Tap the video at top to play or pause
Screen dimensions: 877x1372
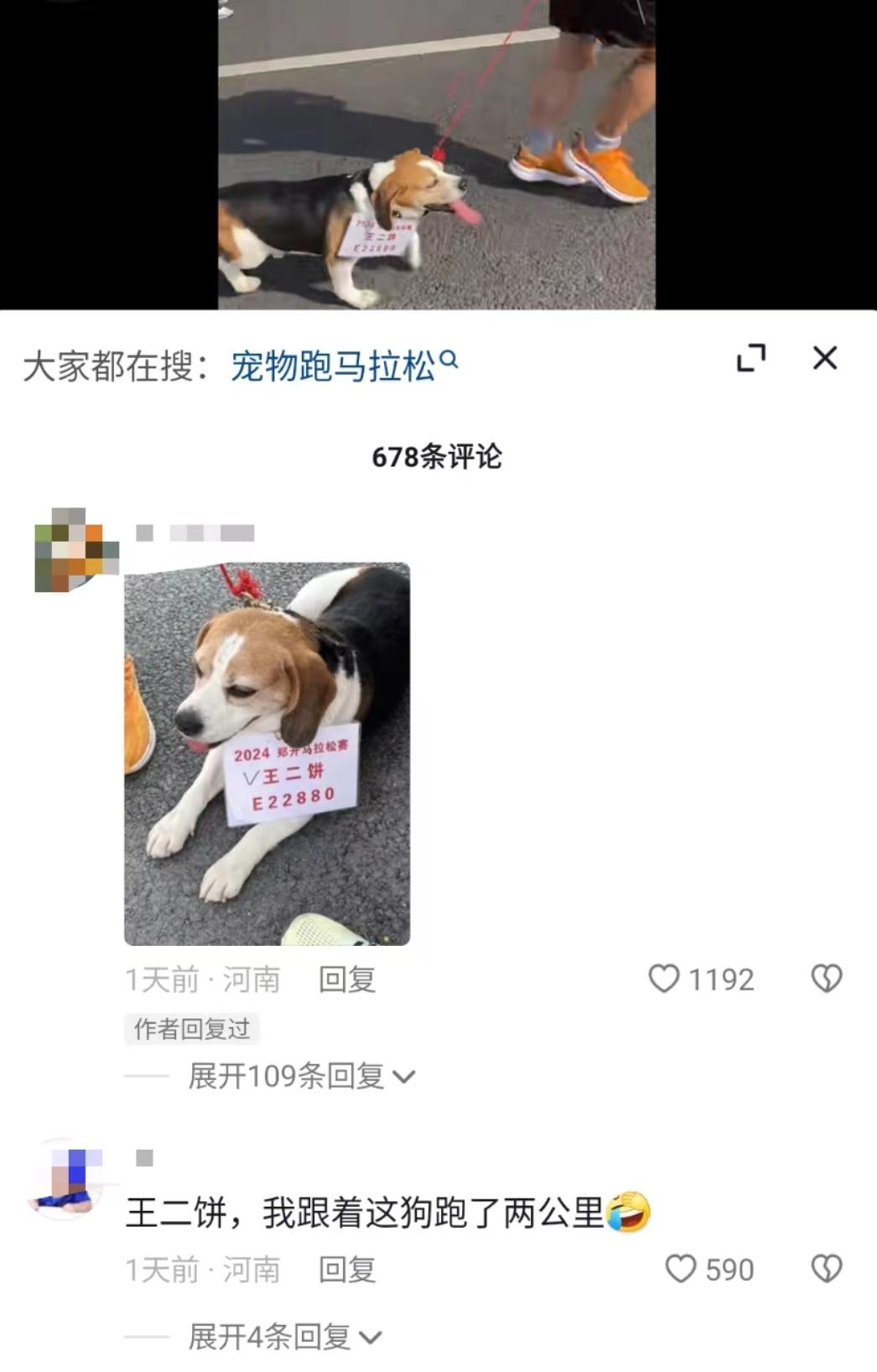(436, 154)
